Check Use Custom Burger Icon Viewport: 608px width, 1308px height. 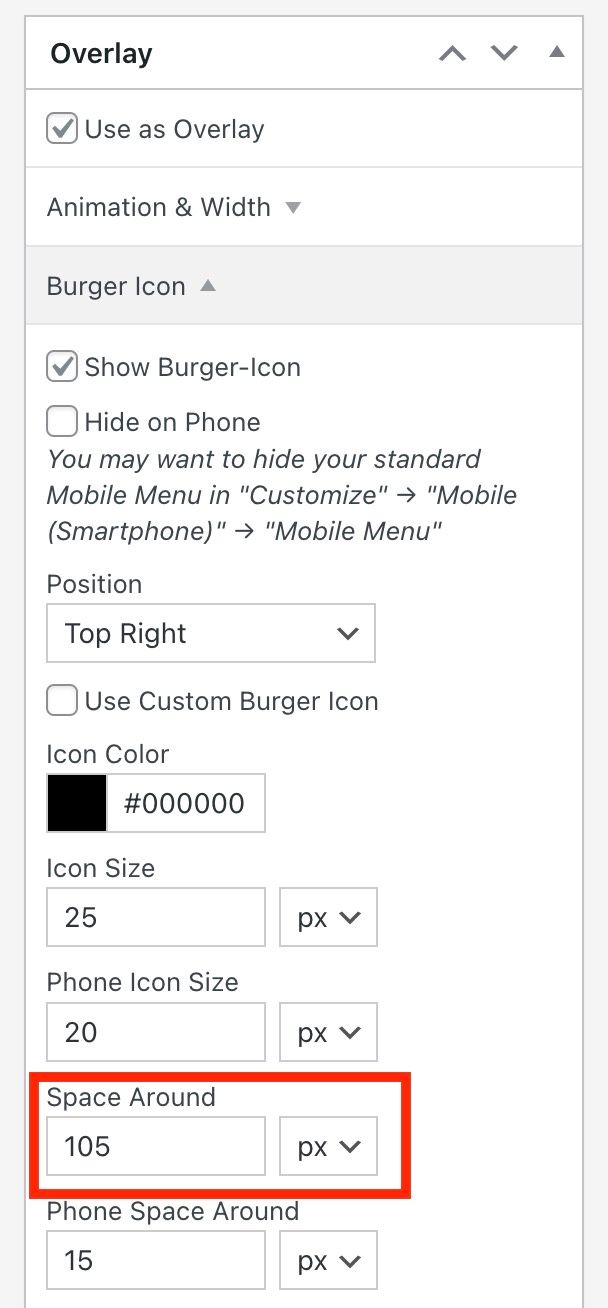[x=62, y=701]
